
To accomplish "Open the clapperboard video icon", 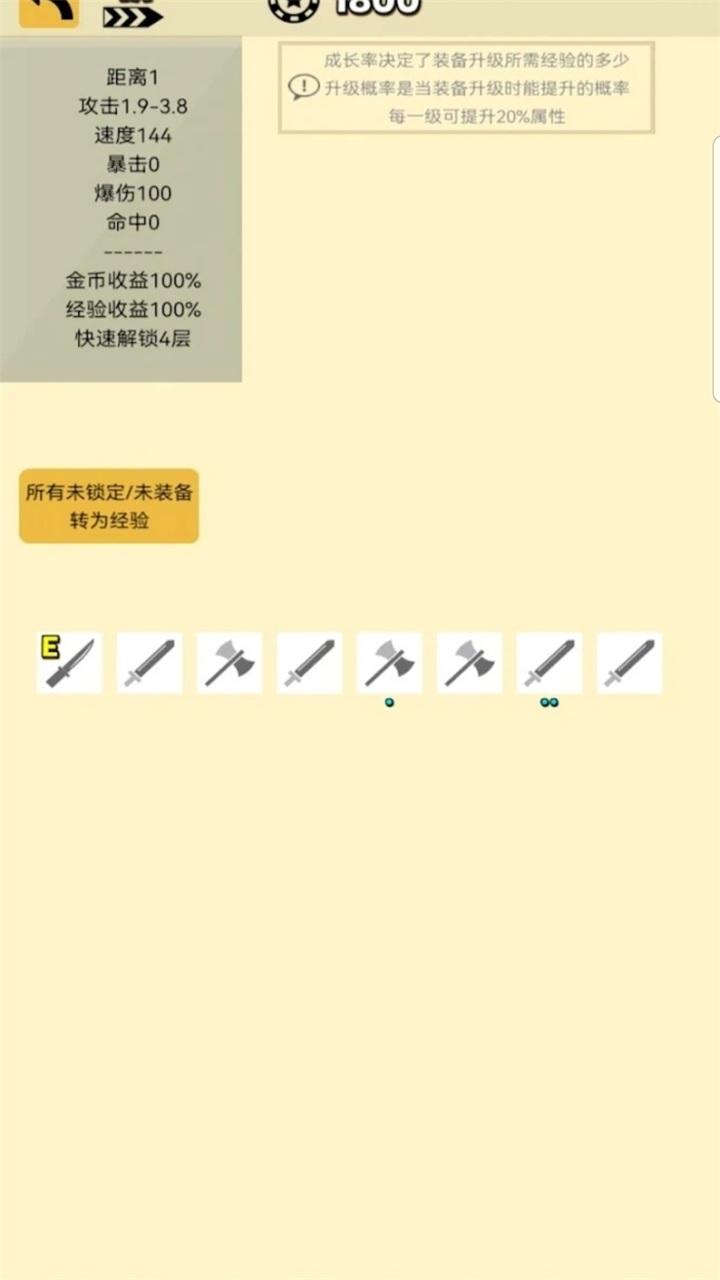I will click(132, 13).
